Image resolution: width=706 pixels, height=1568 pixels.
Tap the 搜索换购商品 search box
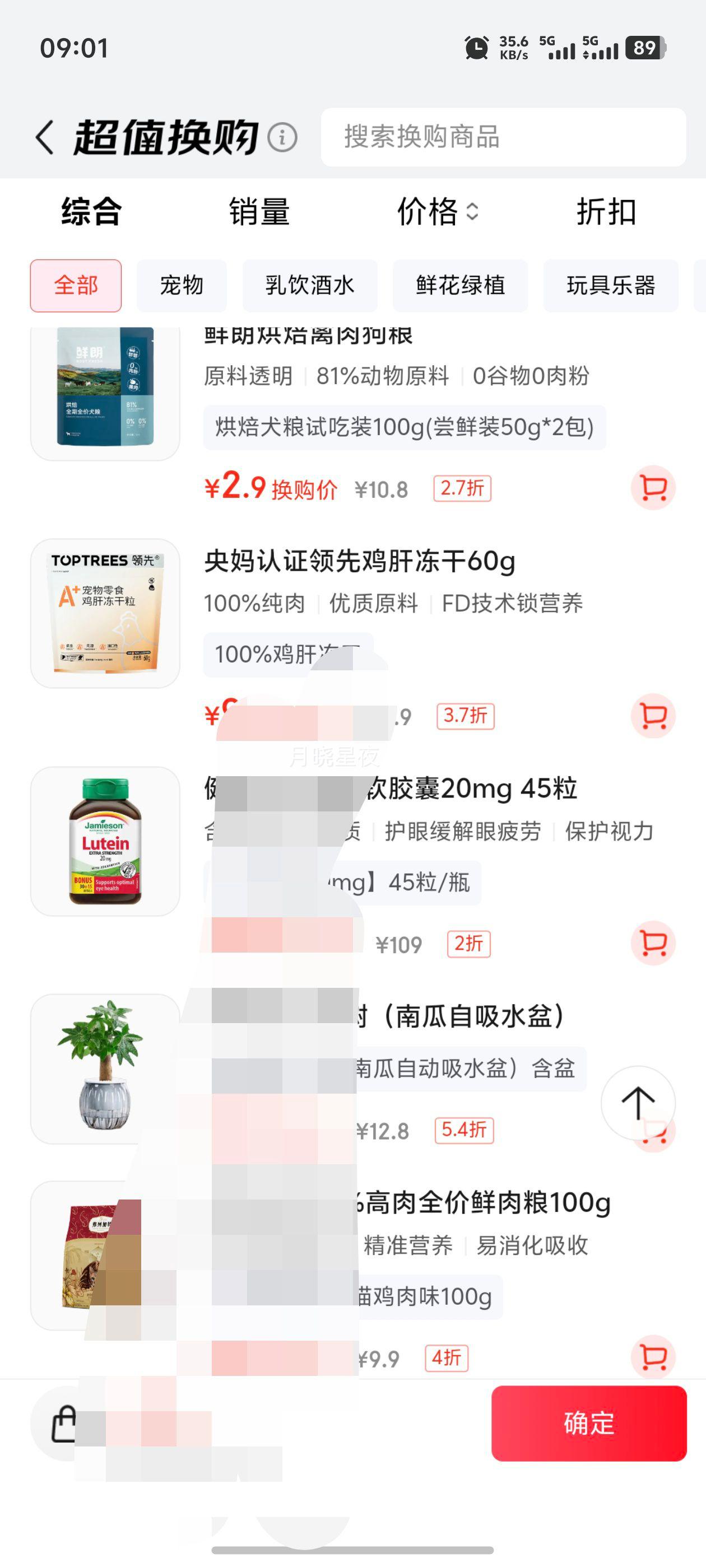[503, 137]
